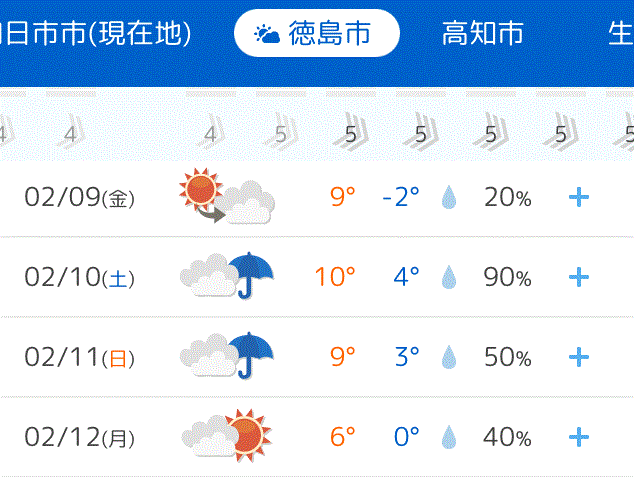Expand the forecast details for 02/10(土)
This screenshot has height=477, width=634.
click(578, 277)
